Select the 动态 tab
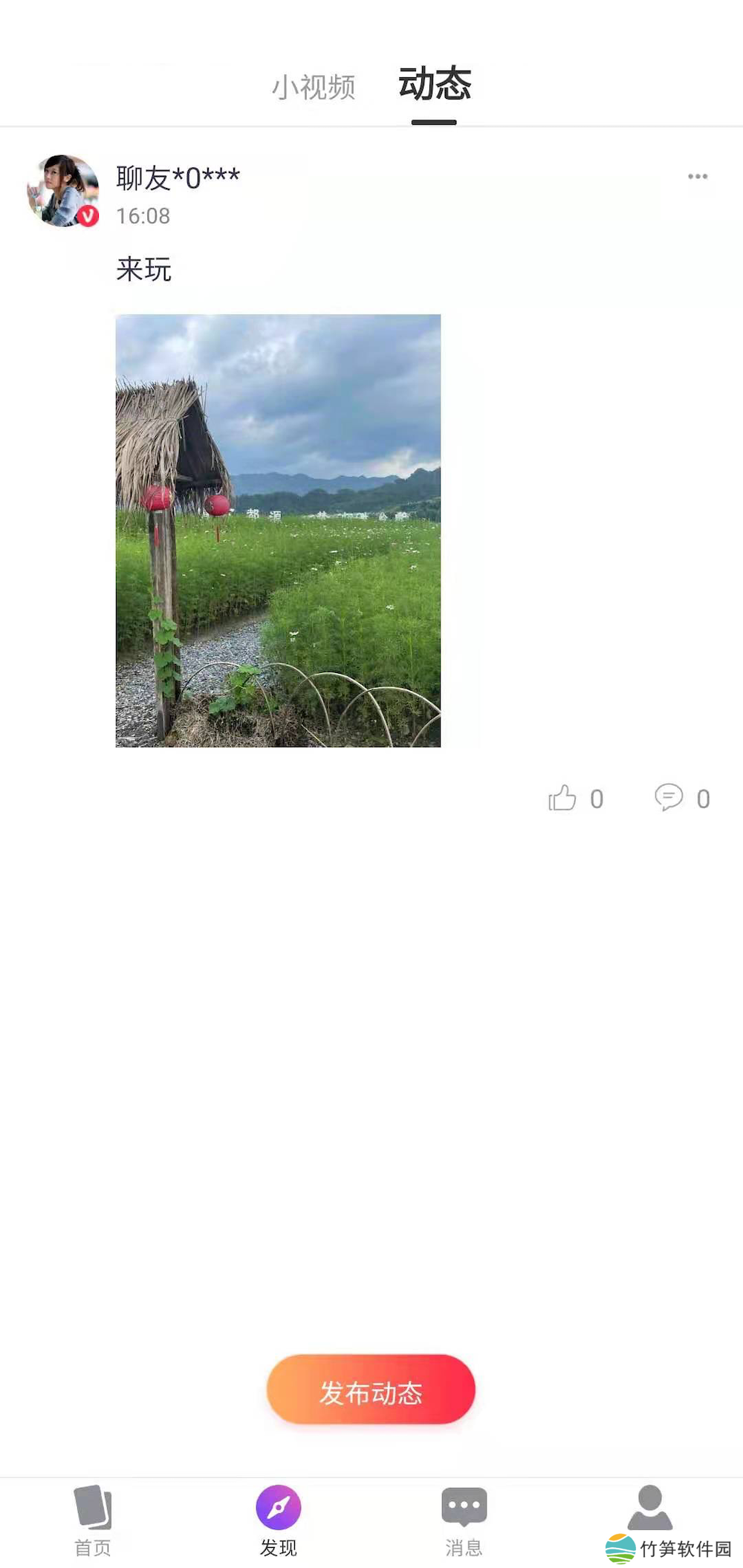Viewport: 743px width, 1568px height. coord(435,84)
